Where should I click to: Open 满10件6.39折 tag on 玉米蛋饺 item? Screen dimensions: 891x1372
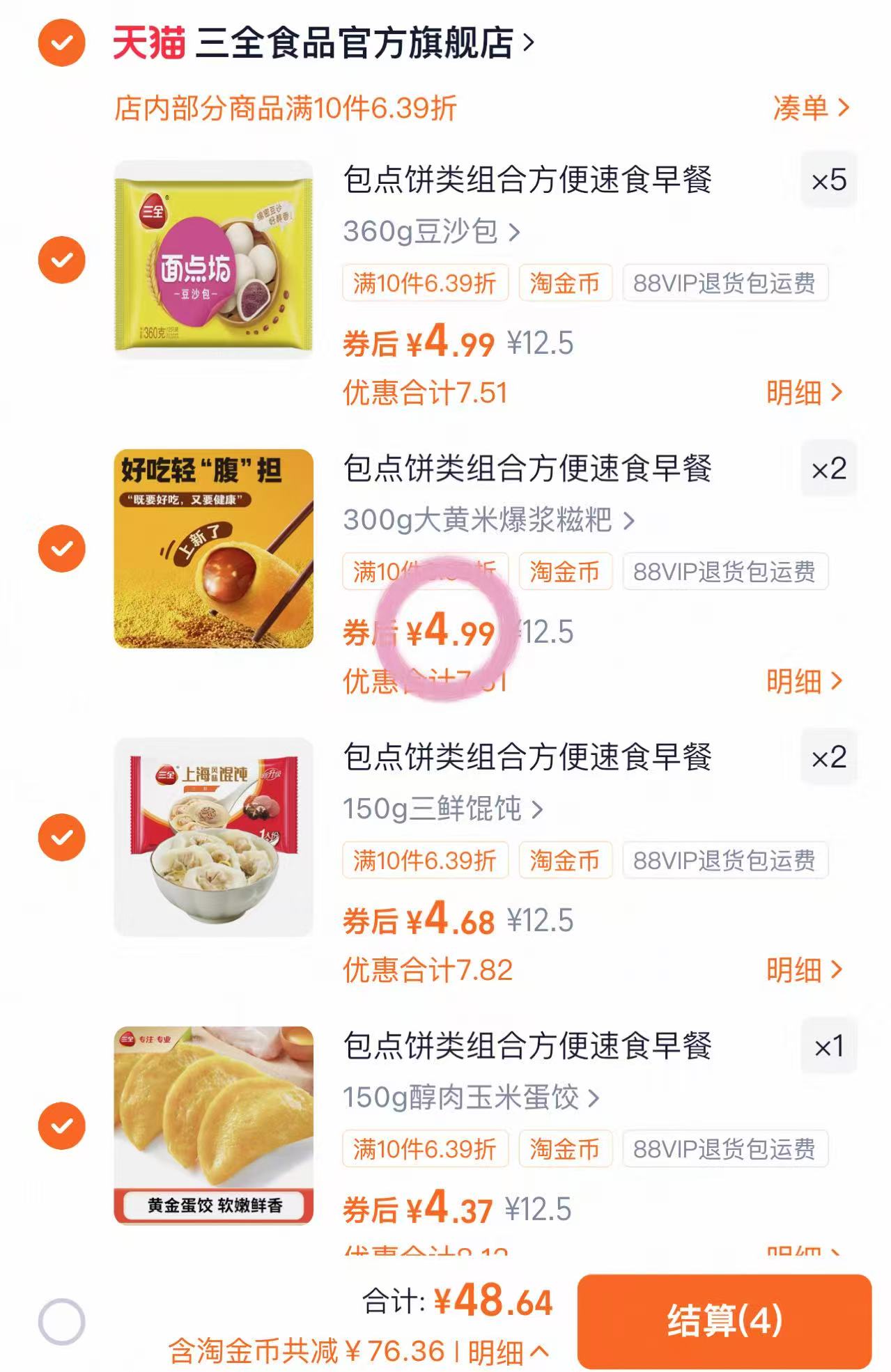coord(426,1149)
